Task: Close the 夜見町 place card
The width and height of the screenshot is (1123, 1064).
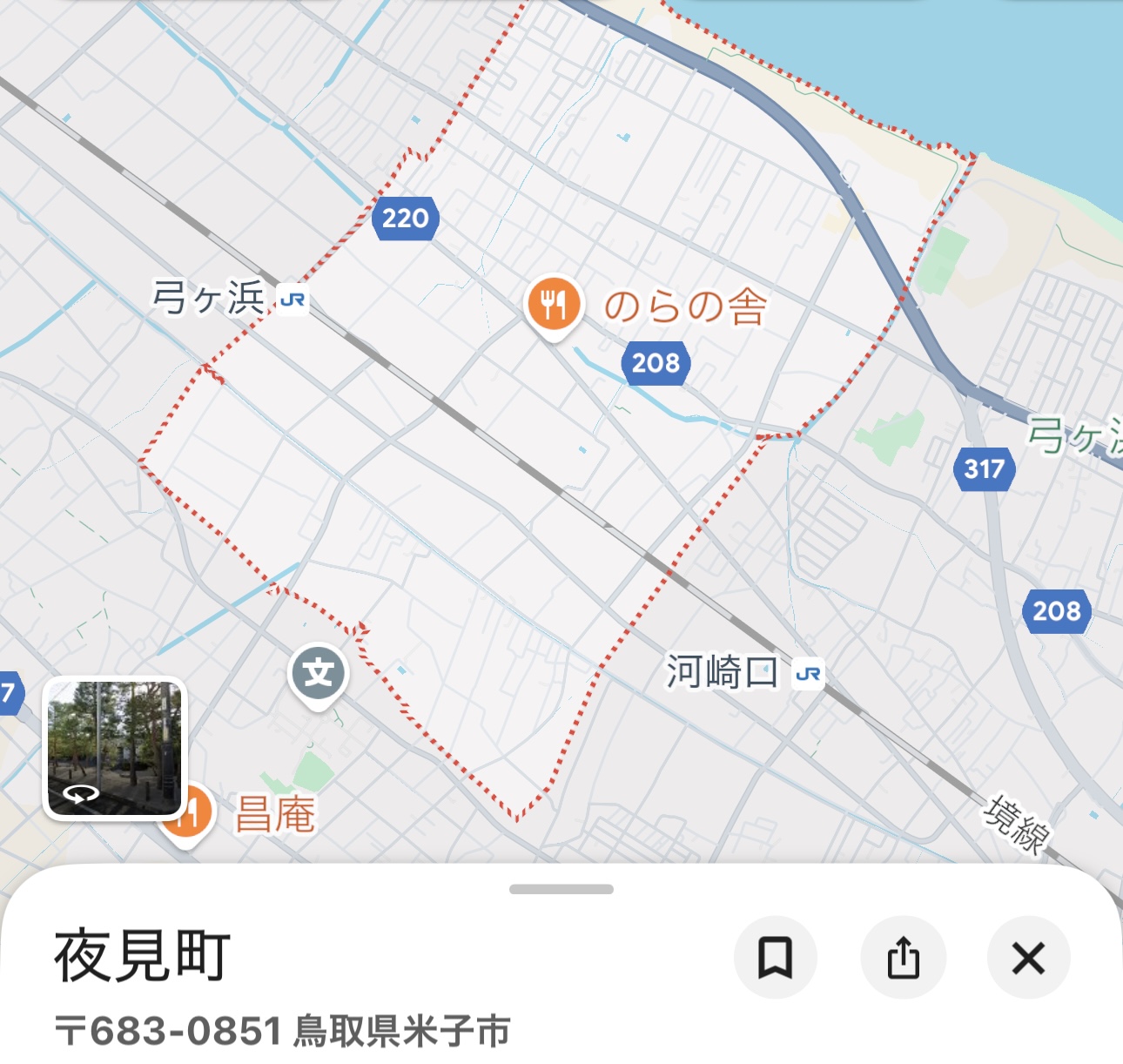Action: 1028,958
